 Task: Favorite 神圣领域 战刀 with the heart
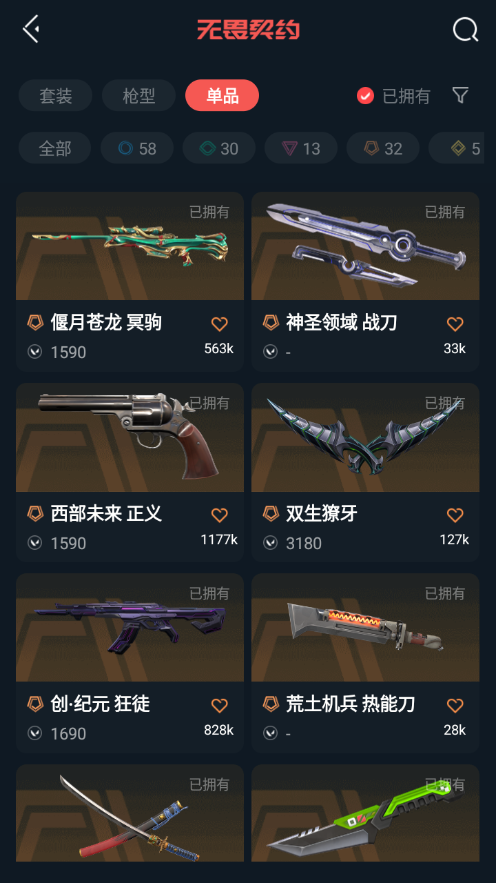[x=455, y=324]
